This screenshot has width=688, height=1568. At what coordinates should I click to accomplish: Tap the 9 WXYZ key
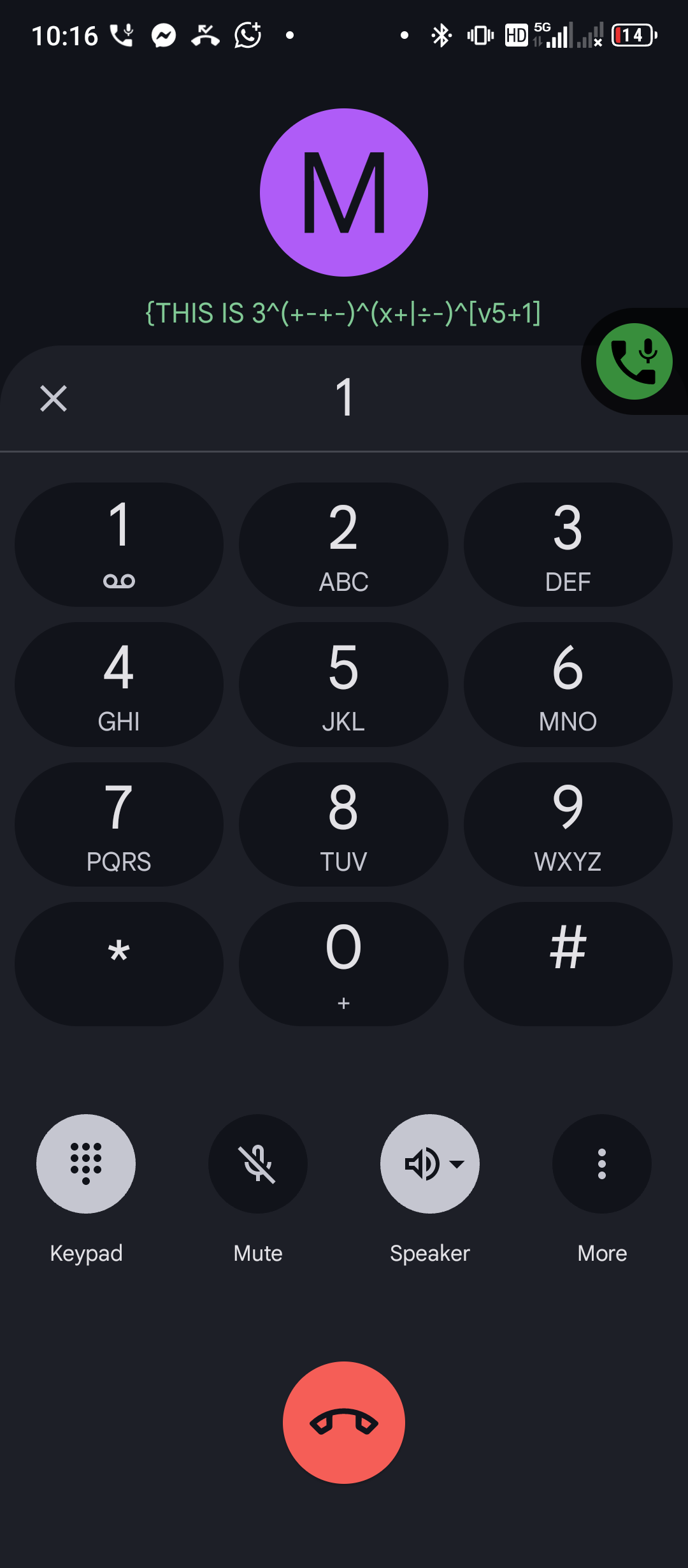tap(568, 824)
